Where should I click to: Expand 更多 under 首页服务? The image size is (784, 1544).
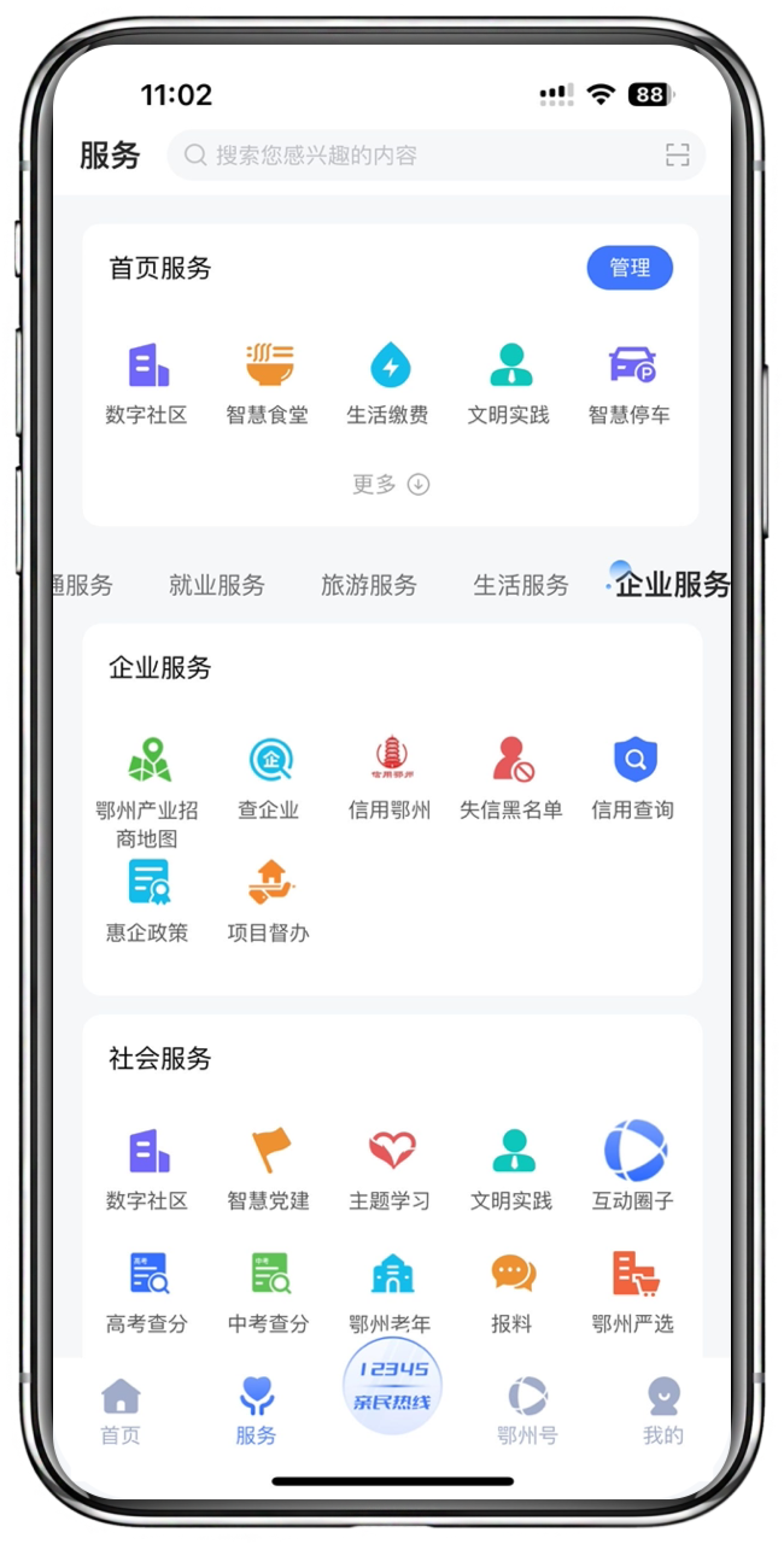pos(391,484)
